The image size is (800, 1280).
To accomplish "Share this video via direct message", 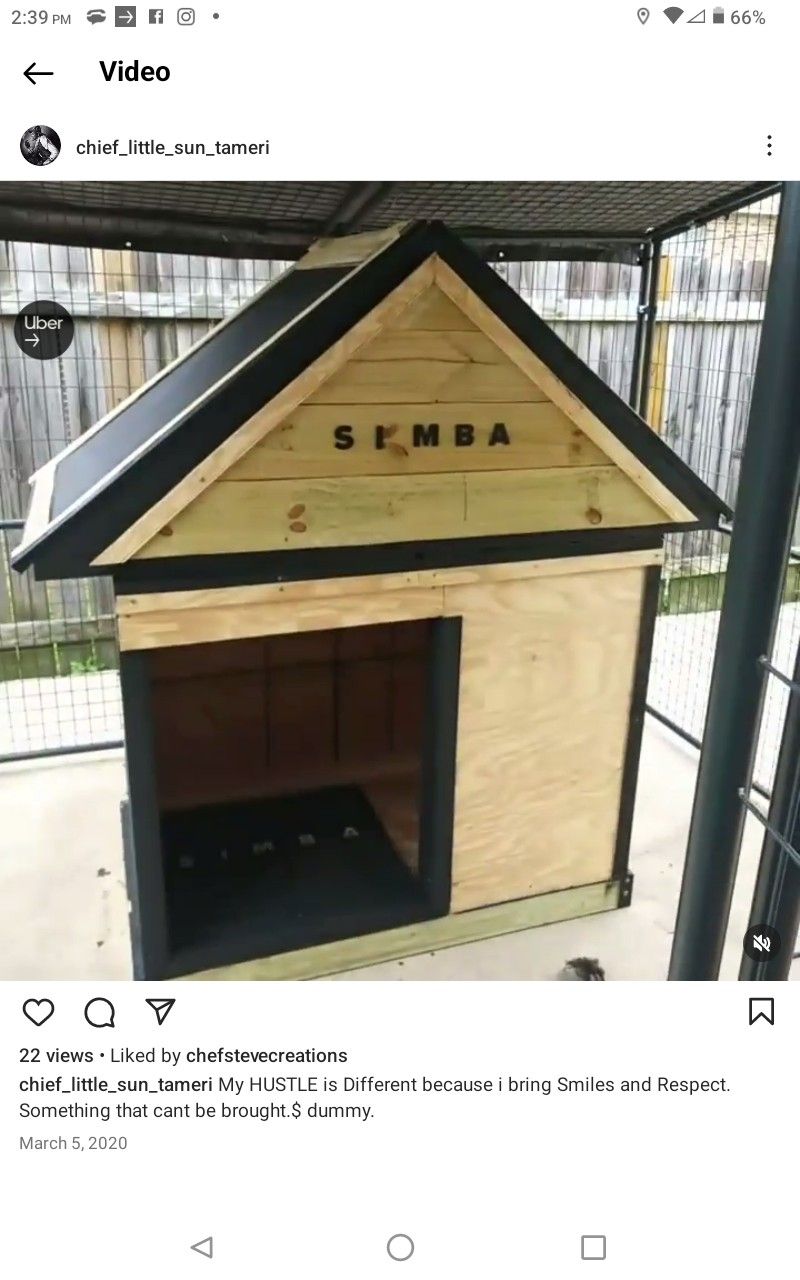I will point(160,1011).
